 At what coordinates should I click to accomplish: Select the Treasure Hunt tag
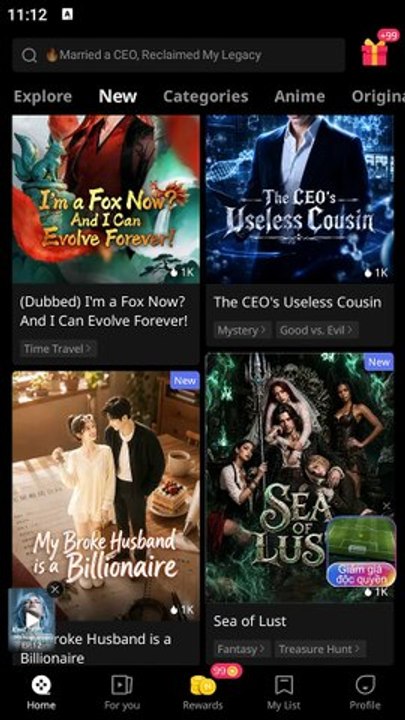pyautogui.click(x=321, y=649)
